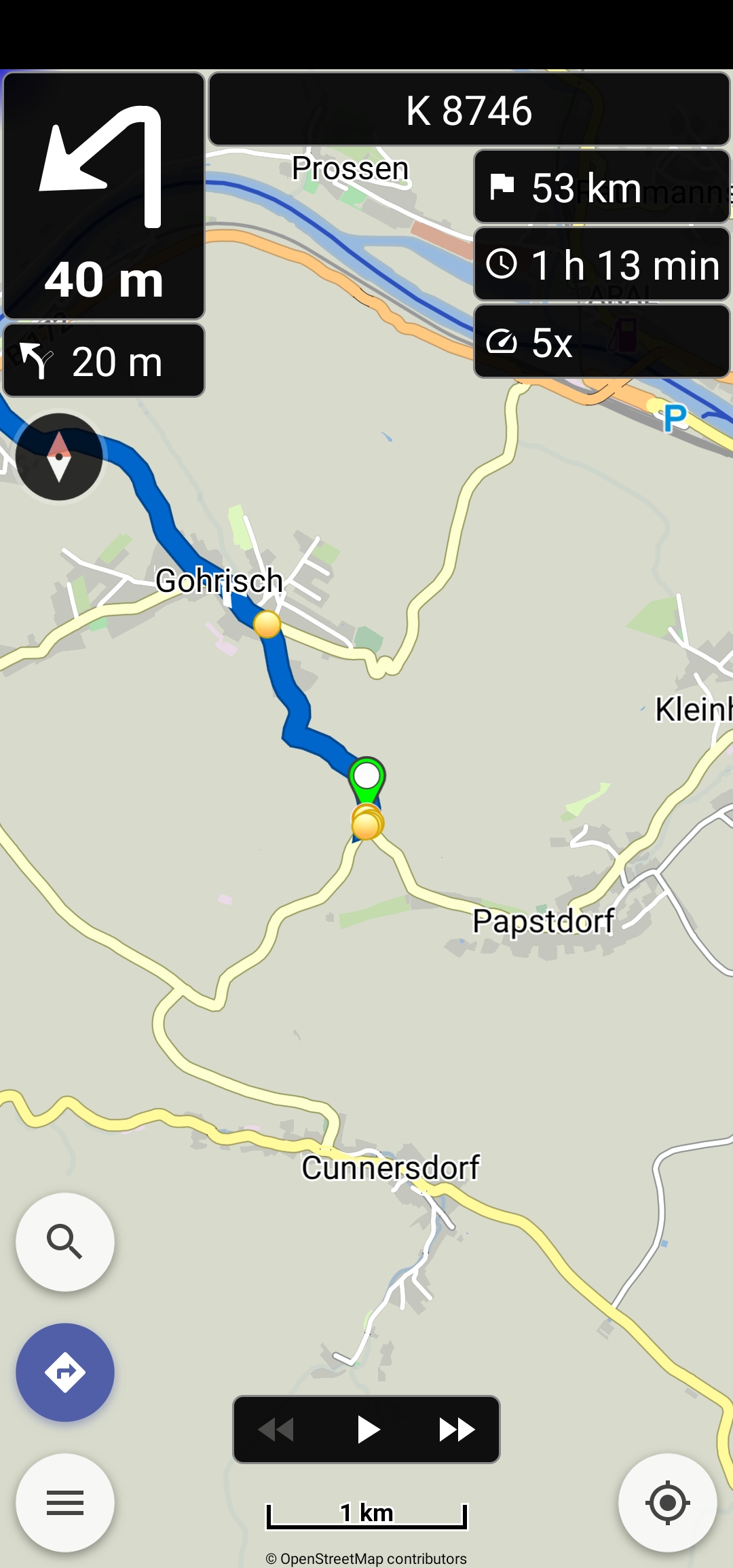Tap the 5x speed widget

[x=602, y=341]
